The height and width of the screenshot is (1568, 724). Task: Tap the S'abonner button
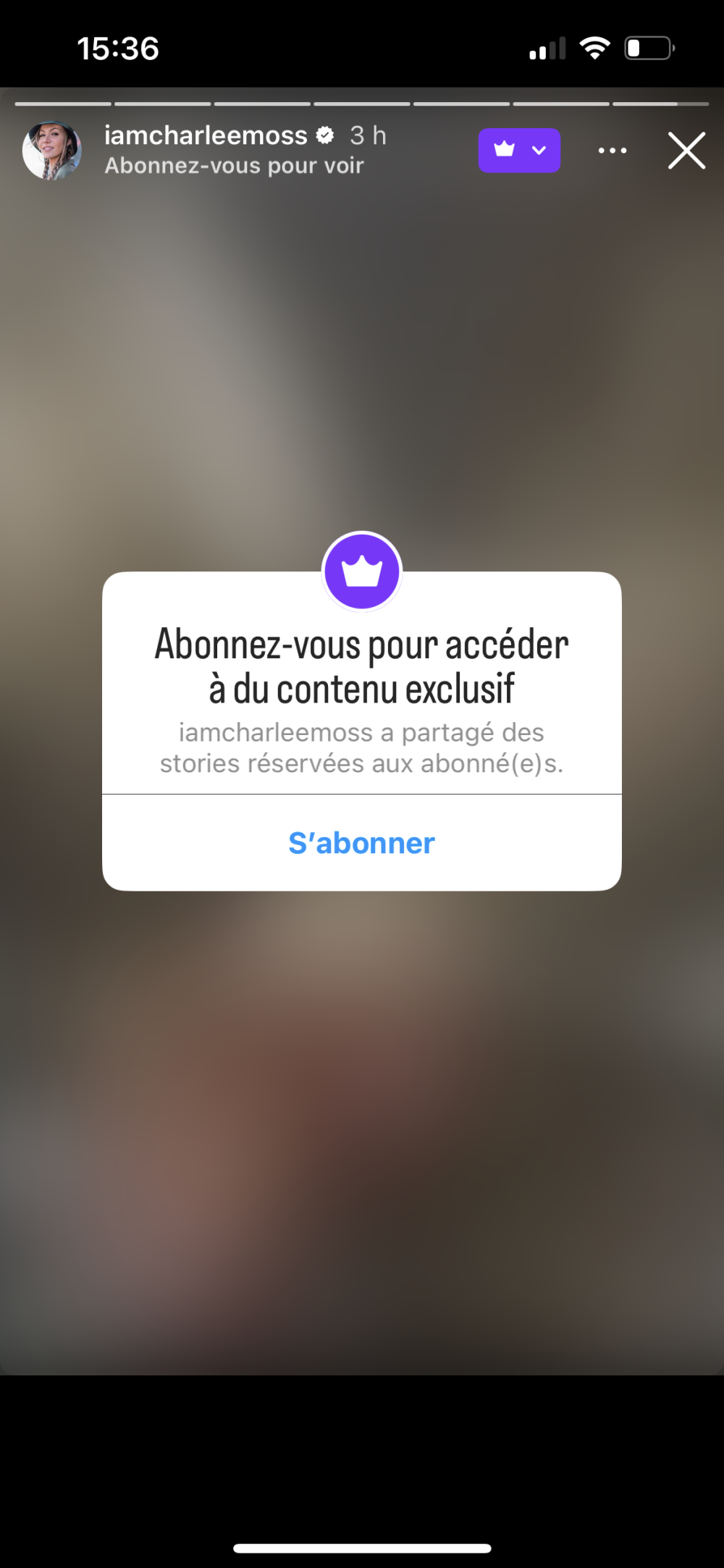pyautogui.click(x=361, y=843)
